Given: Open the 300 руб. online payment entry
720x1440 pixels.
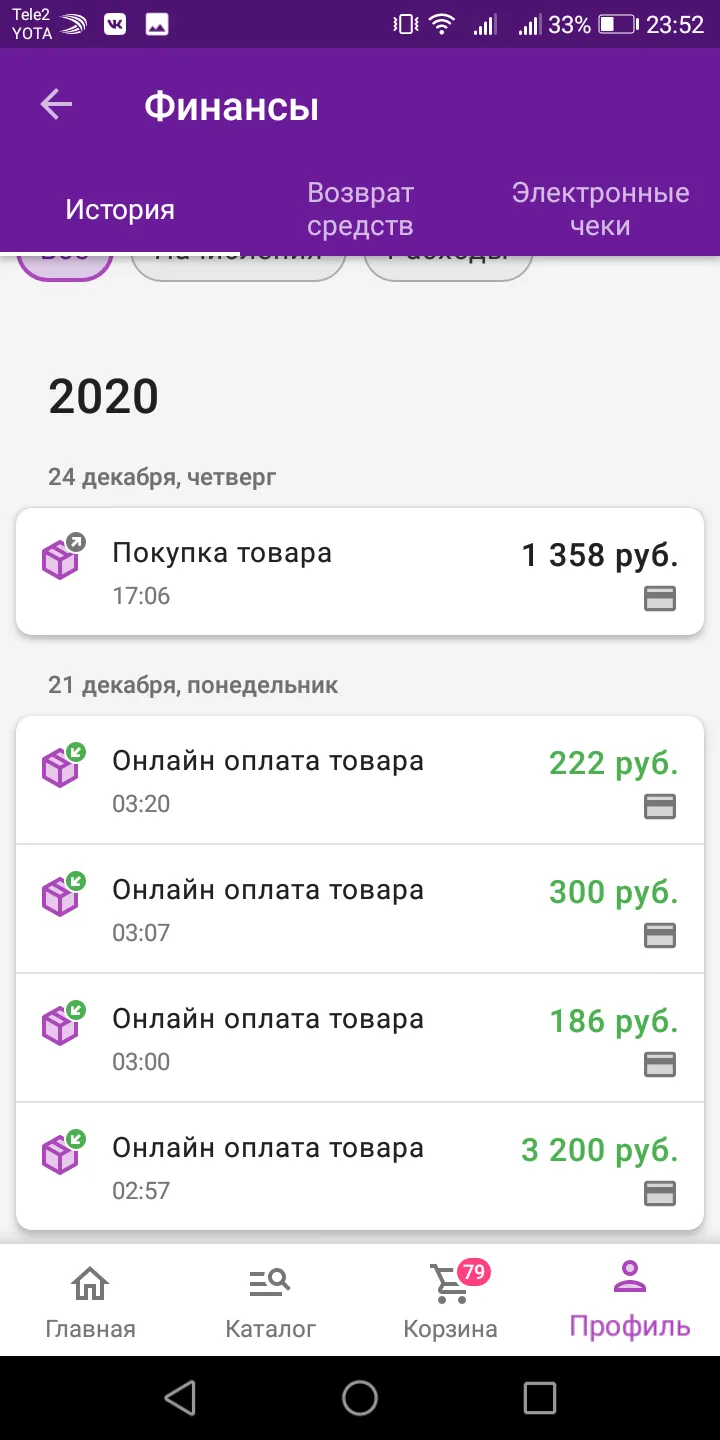Looking at the screenshot, I should (360, 909).
